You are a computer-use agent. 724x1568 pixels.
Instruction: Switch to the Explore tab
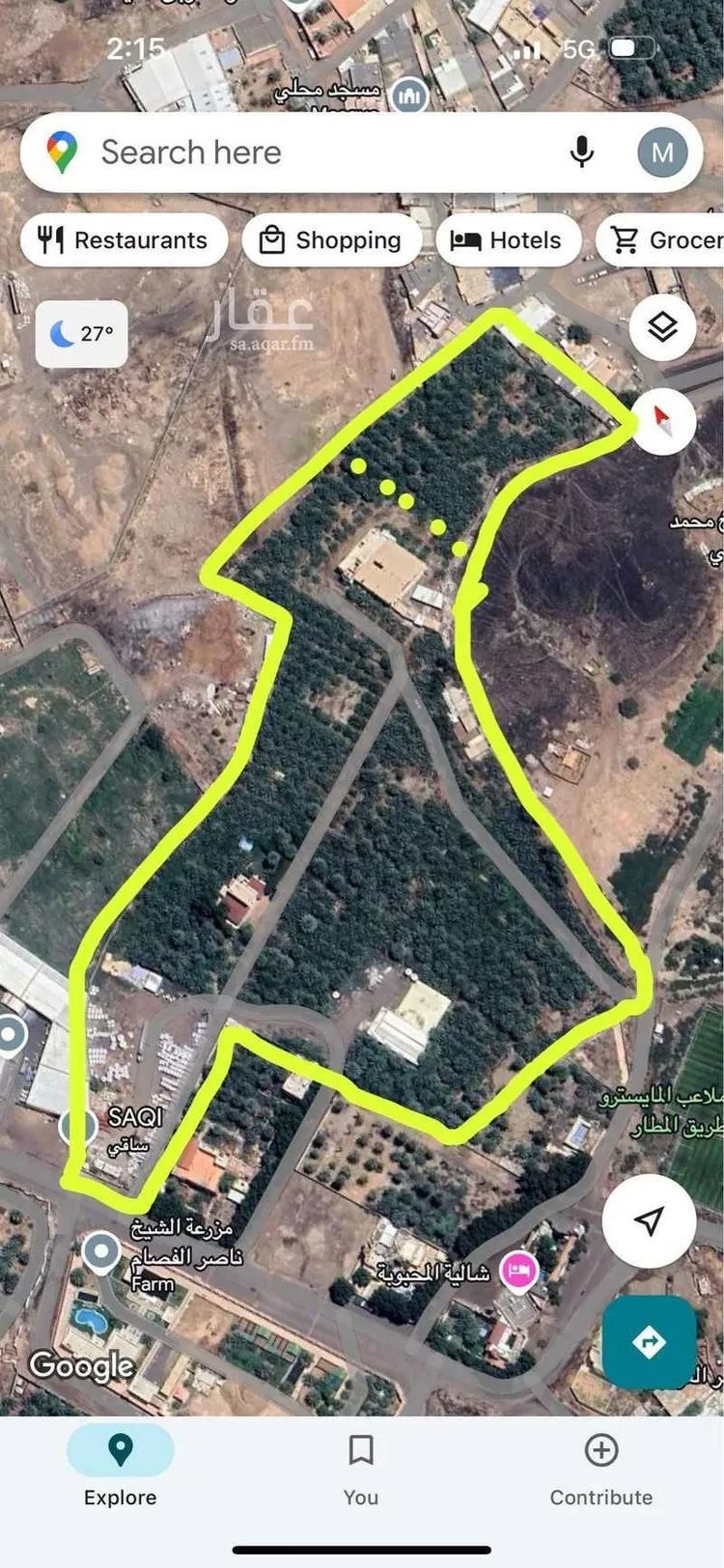[120, 1468]
